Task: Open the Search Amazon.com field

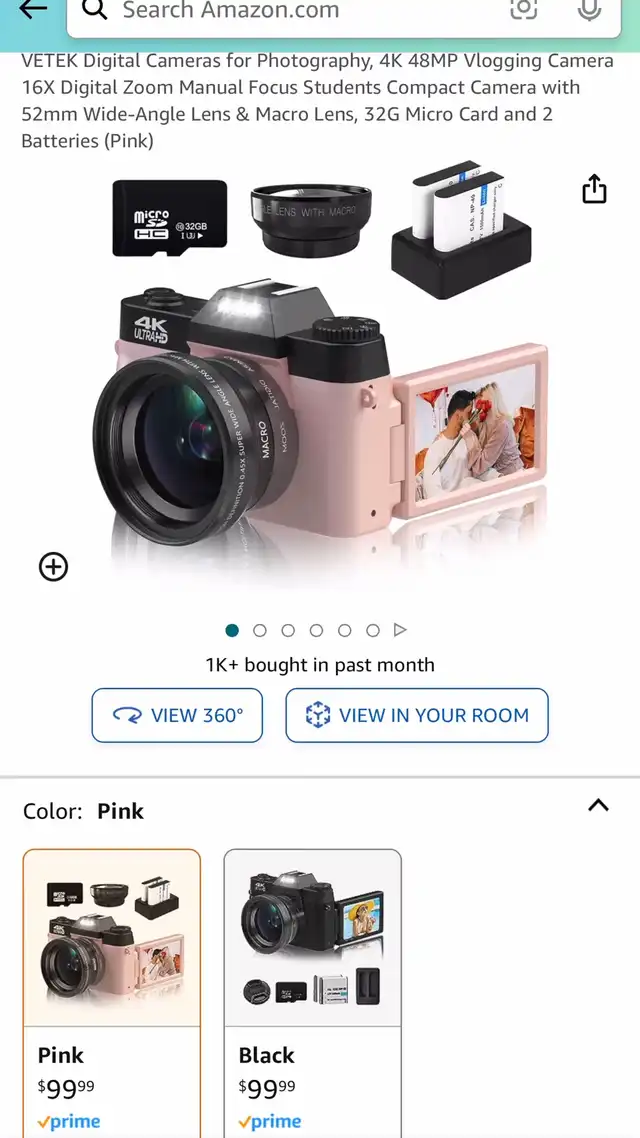Action: 290,12
